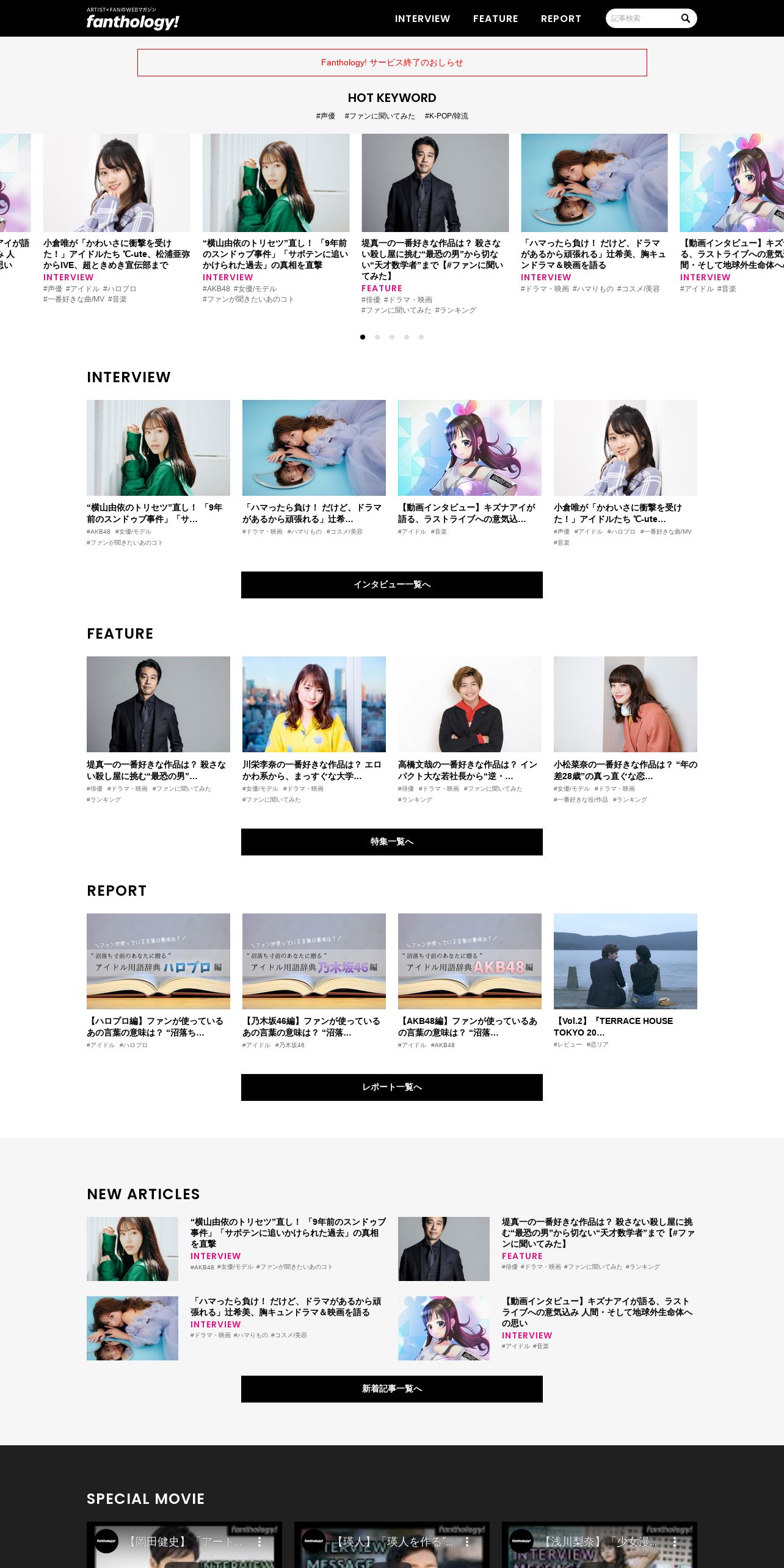Open the 高橋文哉 feature article card
Image resolution: width=784 pixels, height=1568 pixels.
pos(470,730)
